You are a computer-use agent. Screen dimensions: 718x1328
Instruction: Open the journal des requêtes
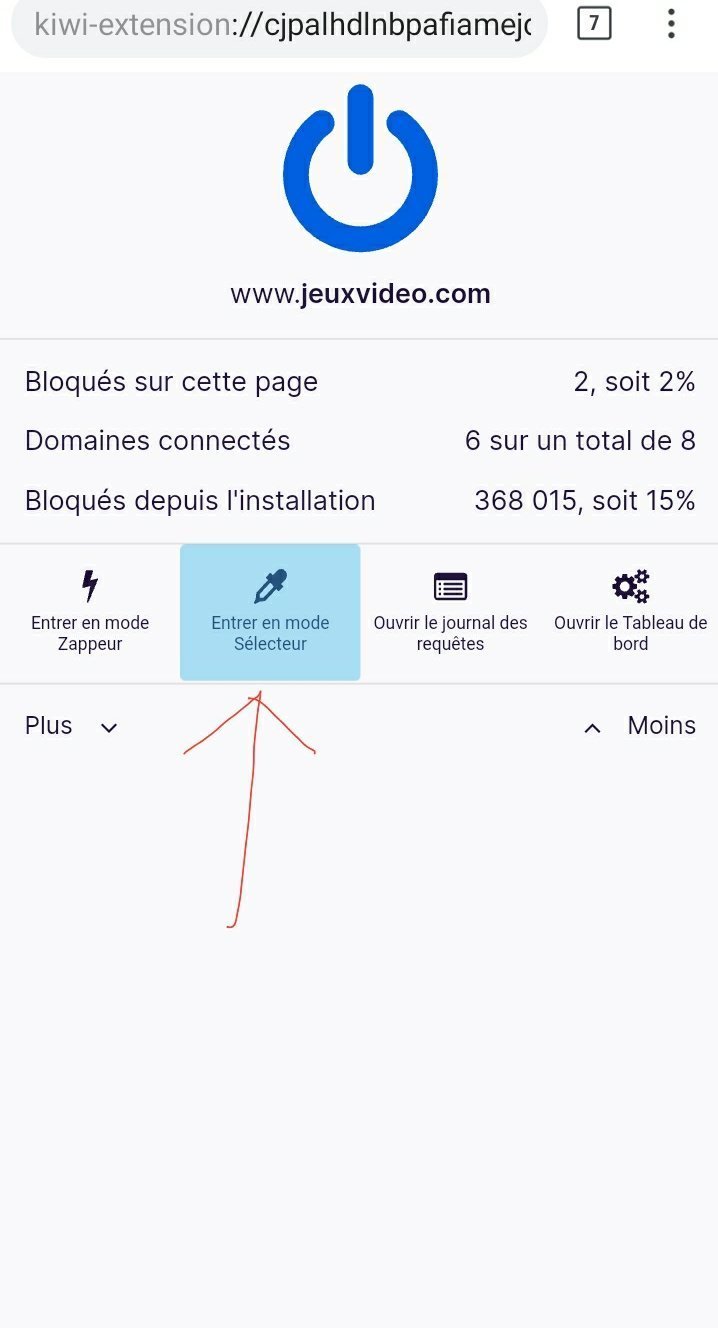pos(450,612)
